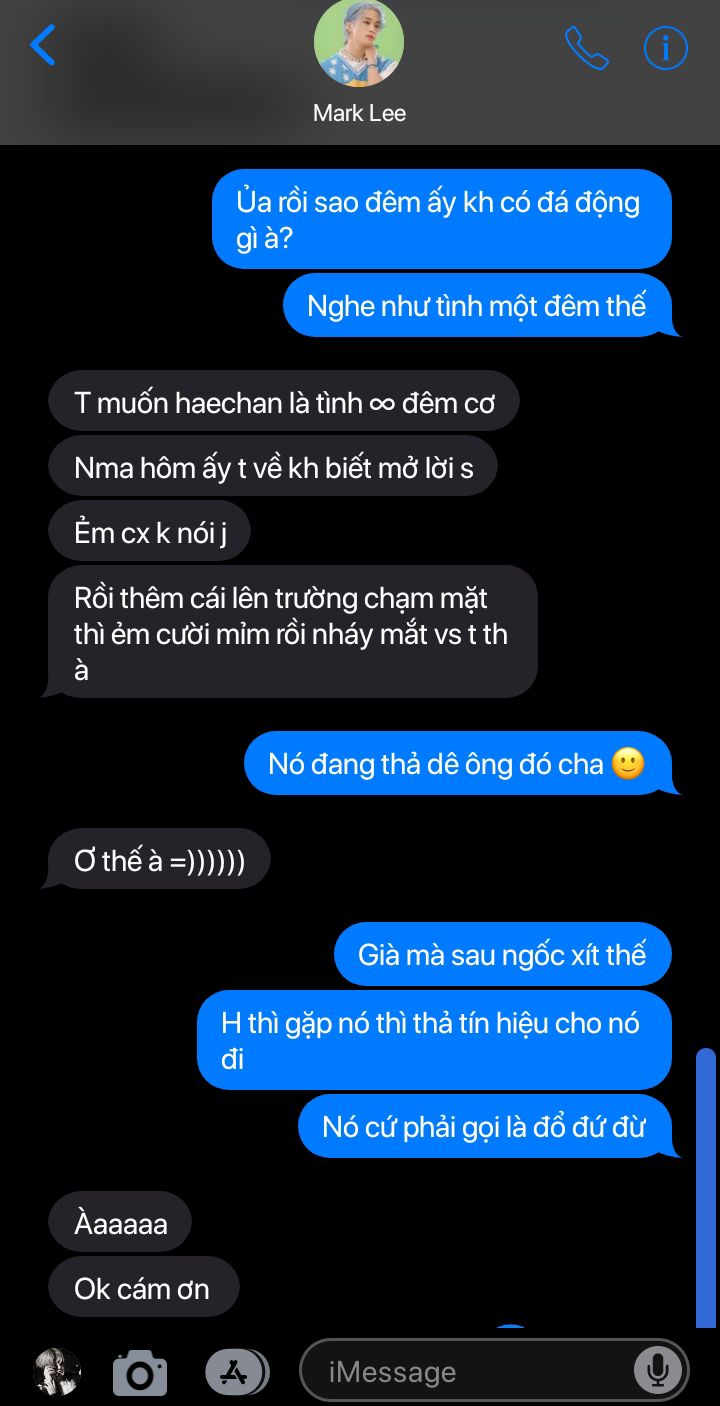Open Mark Lee's profile avatar
This screenshot has width=720, height=1406.
359,43
